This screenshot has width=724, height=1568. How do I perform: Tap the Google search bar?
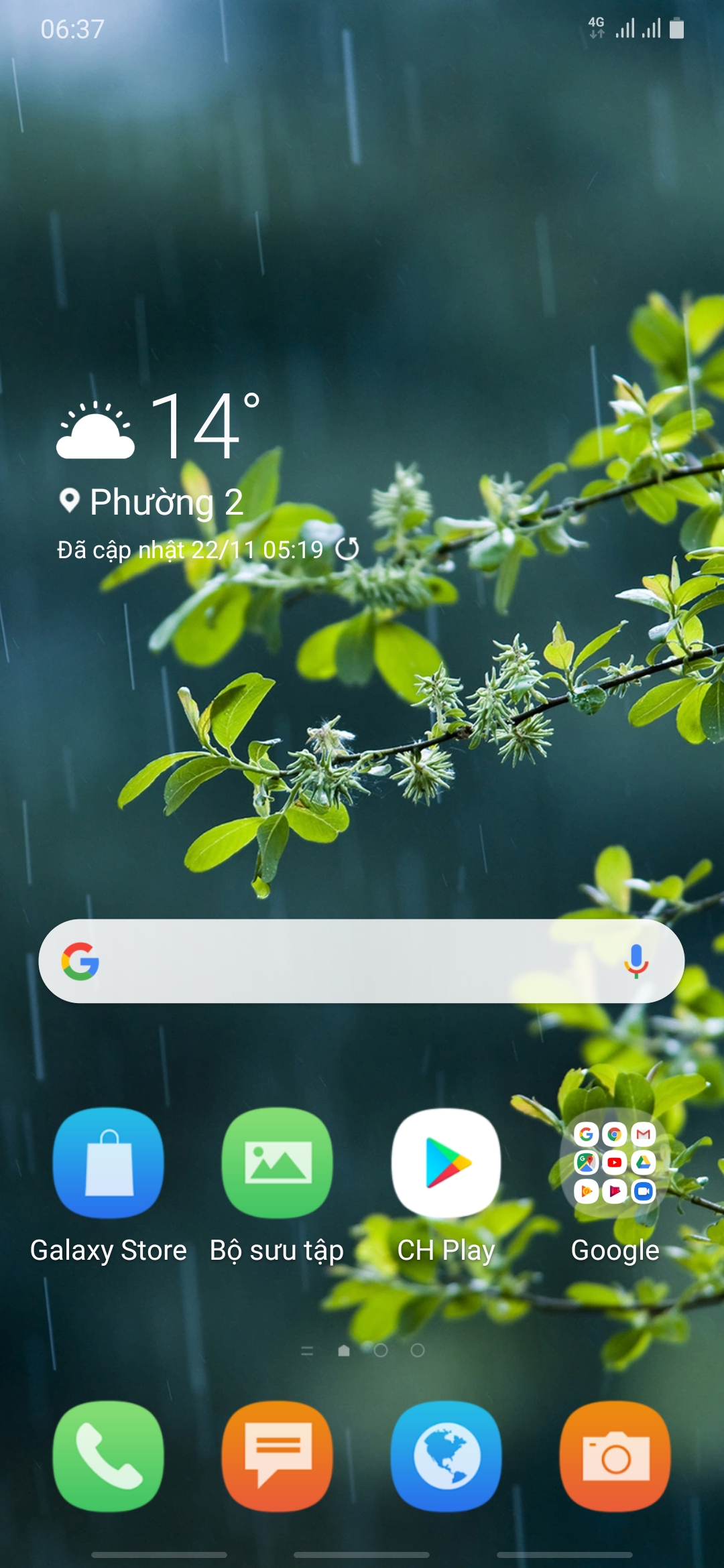[x=349, y=961]
